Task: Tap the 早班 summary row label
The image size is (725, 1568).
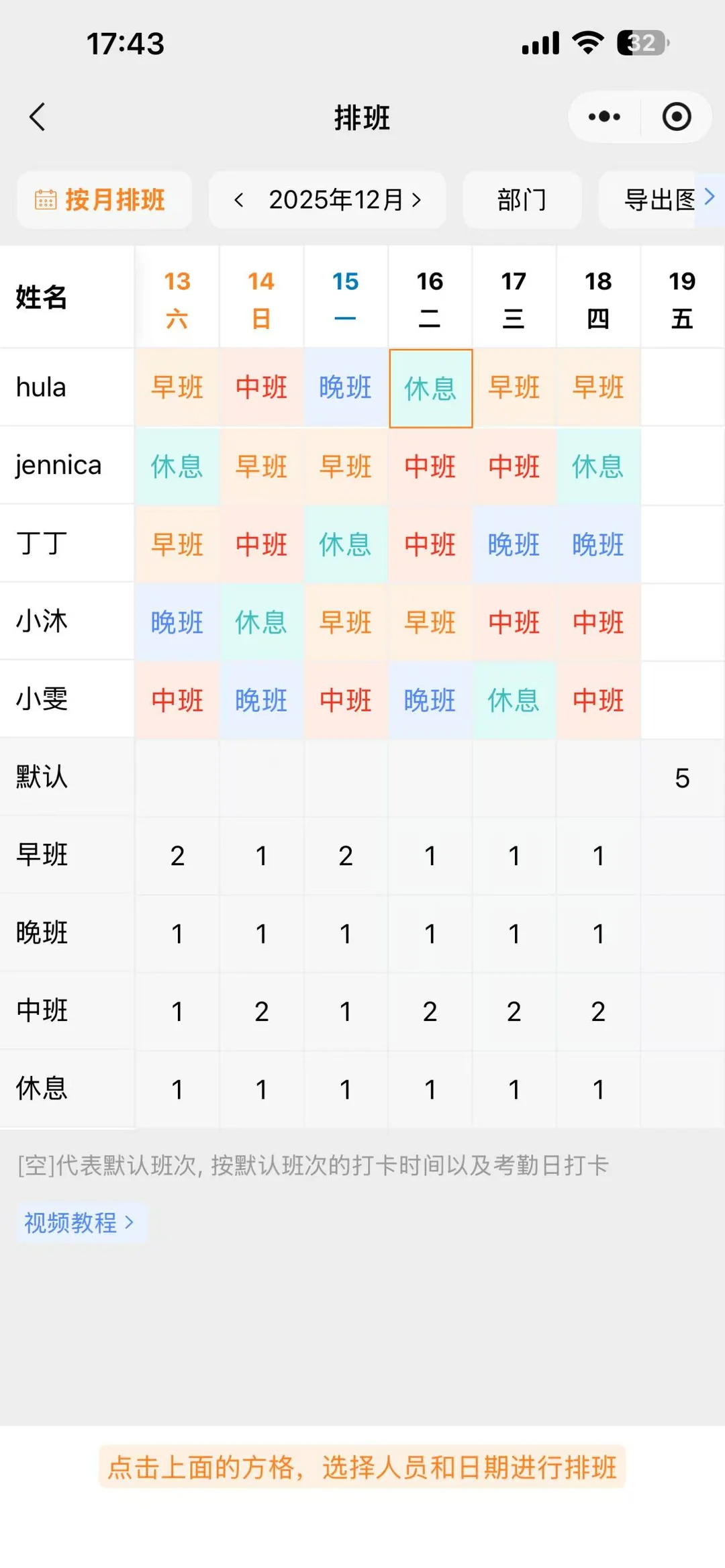Action: click(x=40, y=856)
